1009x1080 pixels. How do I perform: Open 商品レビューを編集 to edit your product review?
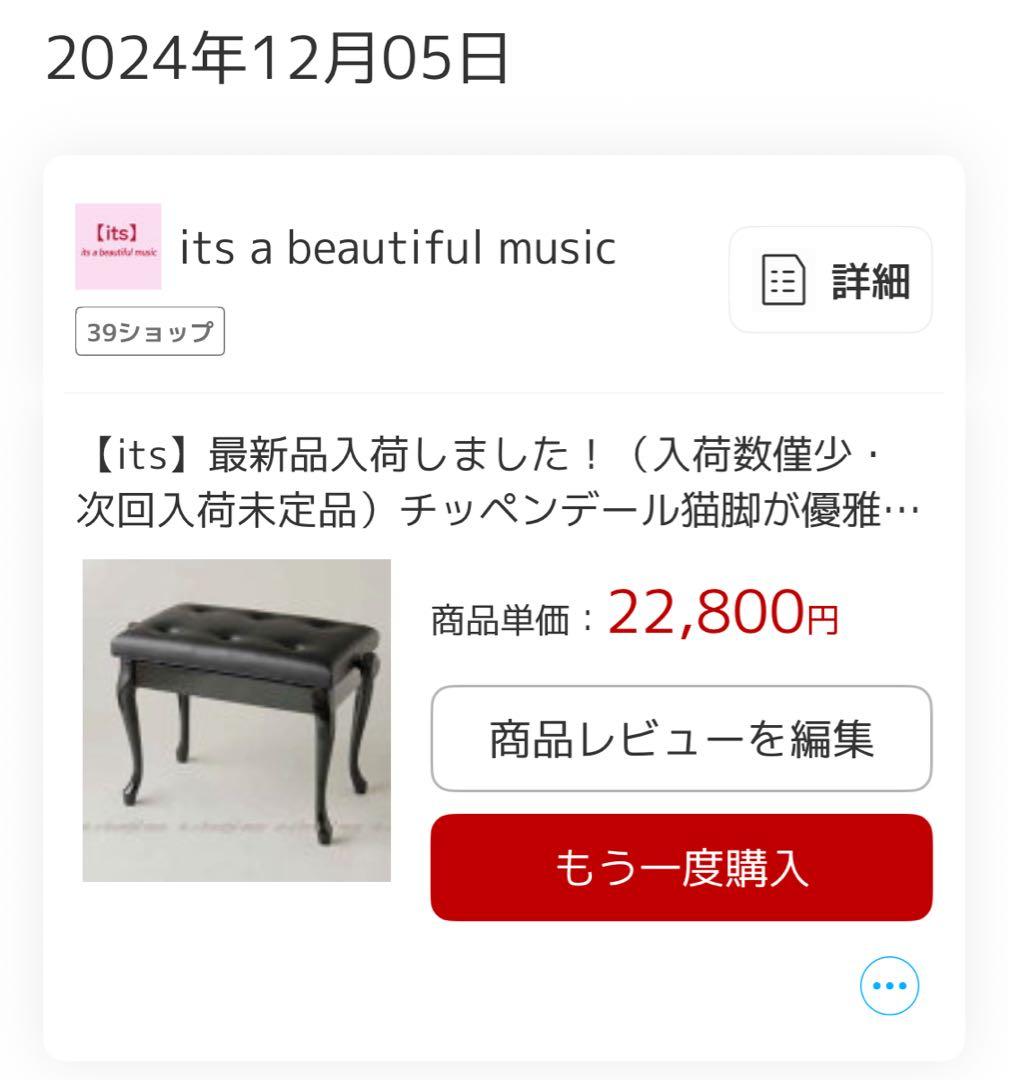click(x=683, y=736)
